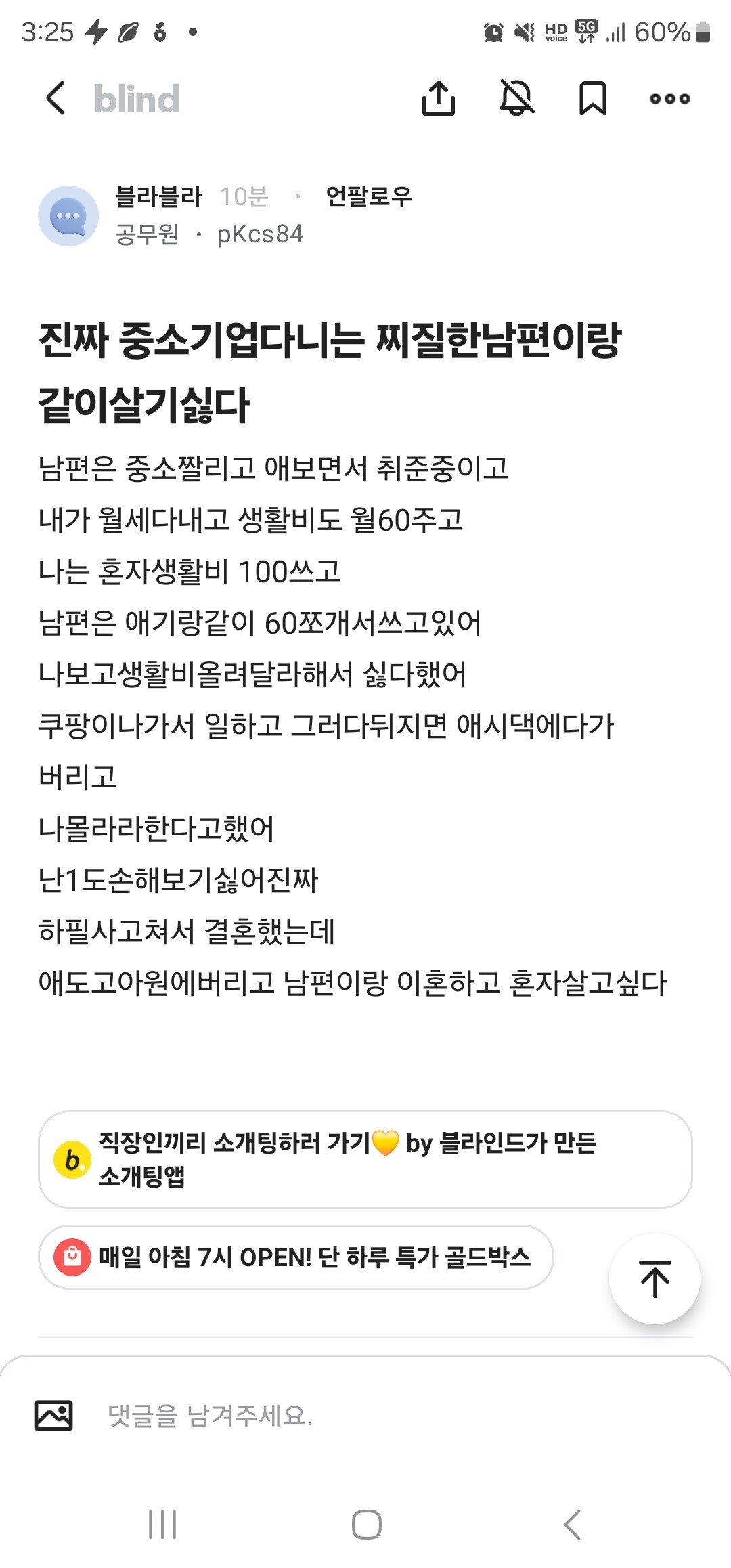This screenshot has height=1568, width=731.
Task: Toggle post notifications with the bell icon
Action: 516,99
